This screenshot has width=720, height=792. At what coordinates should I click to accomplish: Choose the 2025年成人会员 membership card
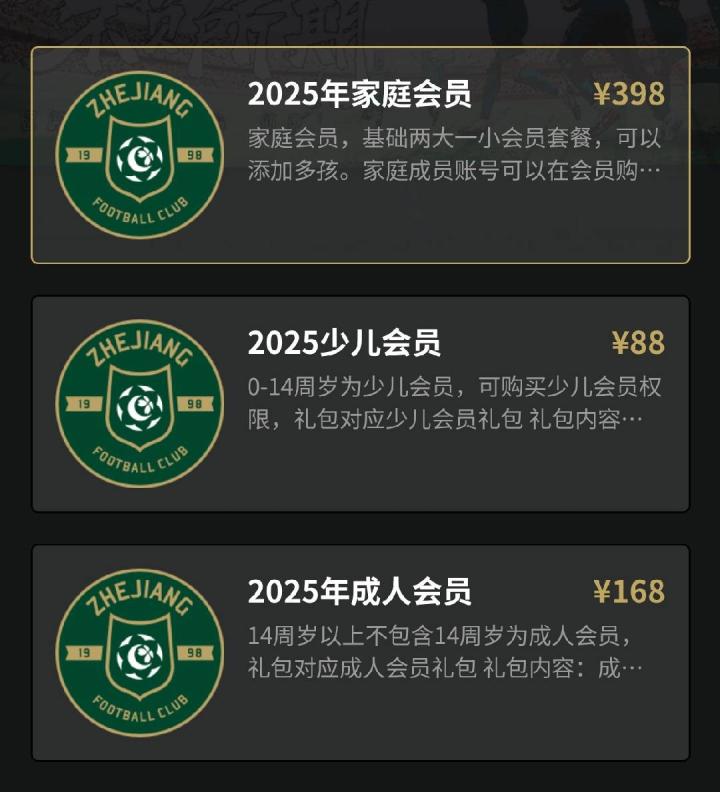[360, 652]
